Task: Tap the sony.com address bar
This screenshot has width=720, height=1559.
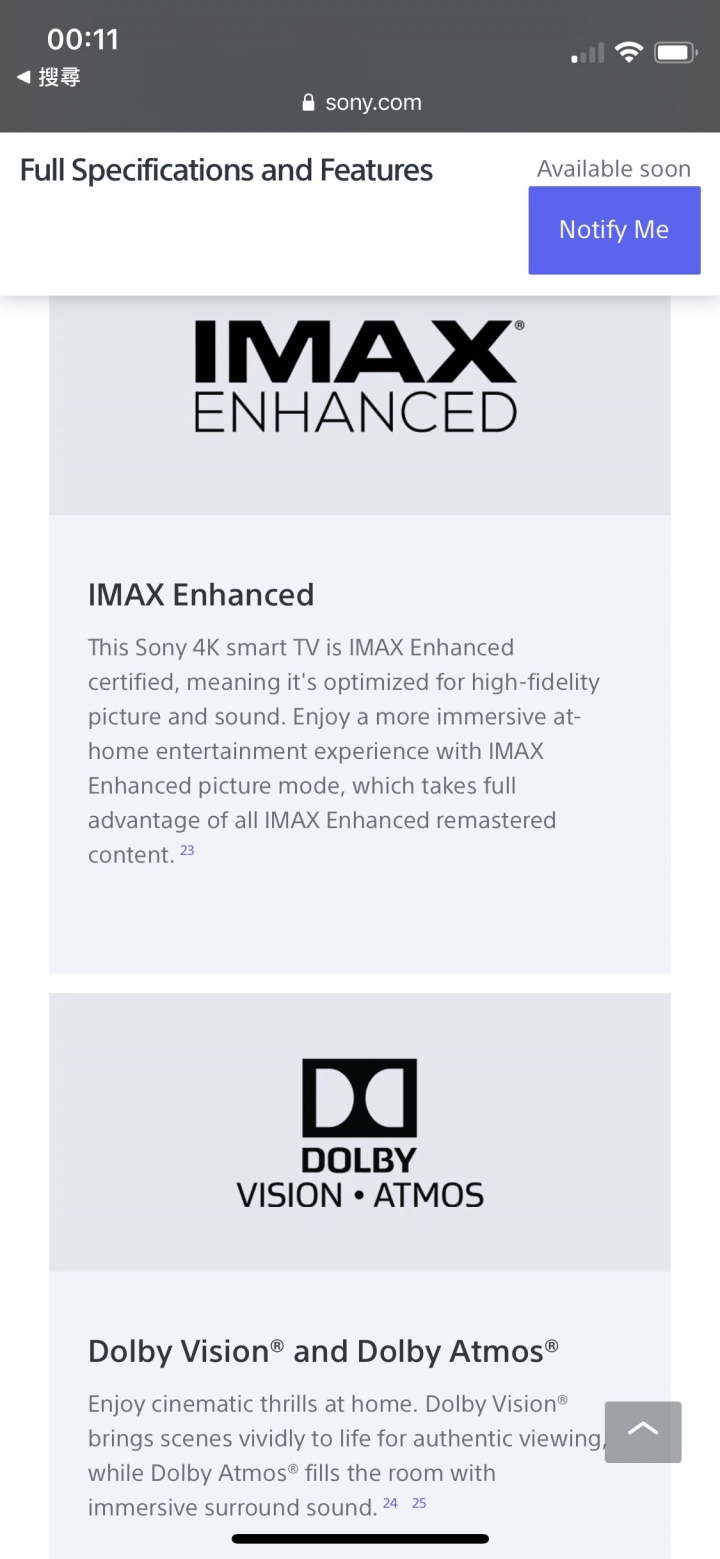Action: pyautogui.click(x=361, y=103)
